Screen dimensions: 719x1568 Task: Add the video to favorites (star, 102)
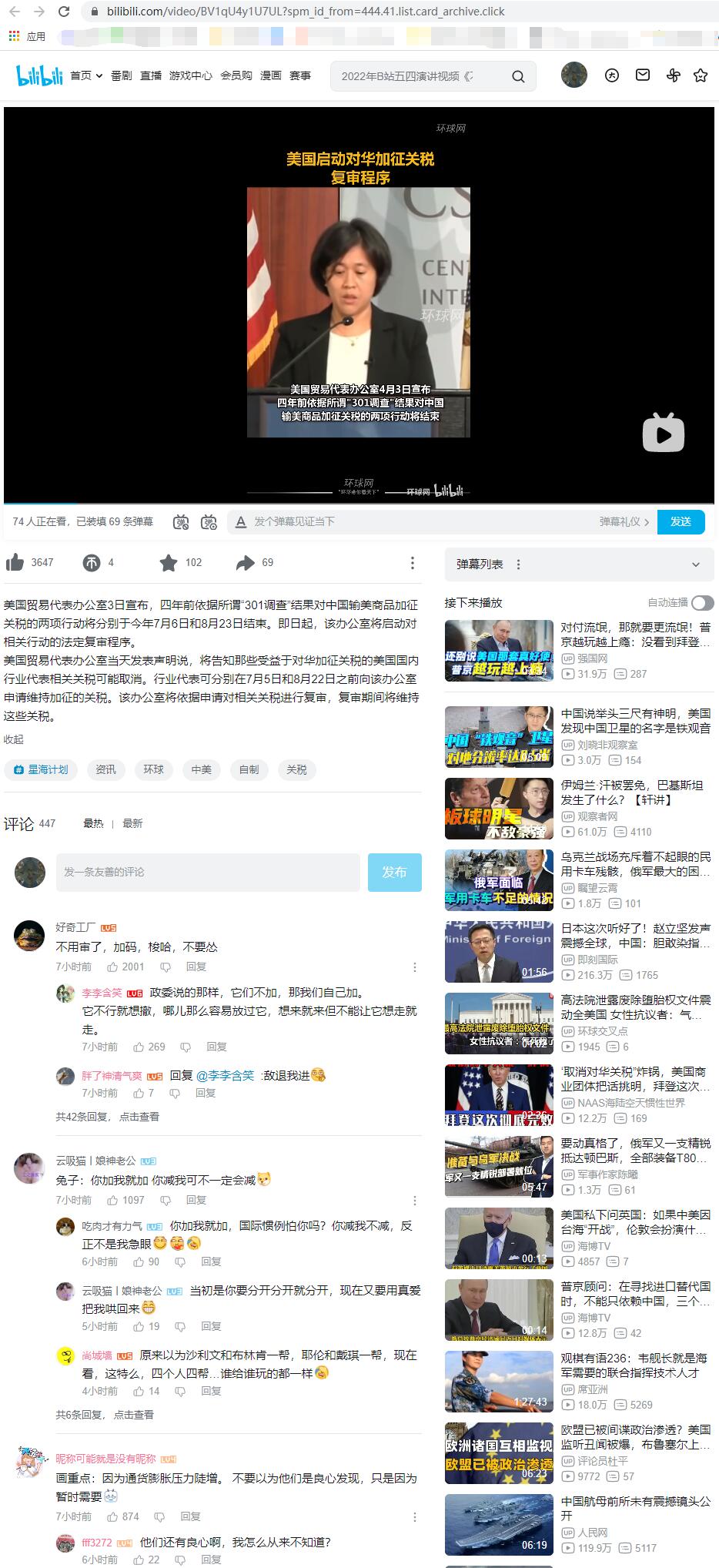pos(168,563)
